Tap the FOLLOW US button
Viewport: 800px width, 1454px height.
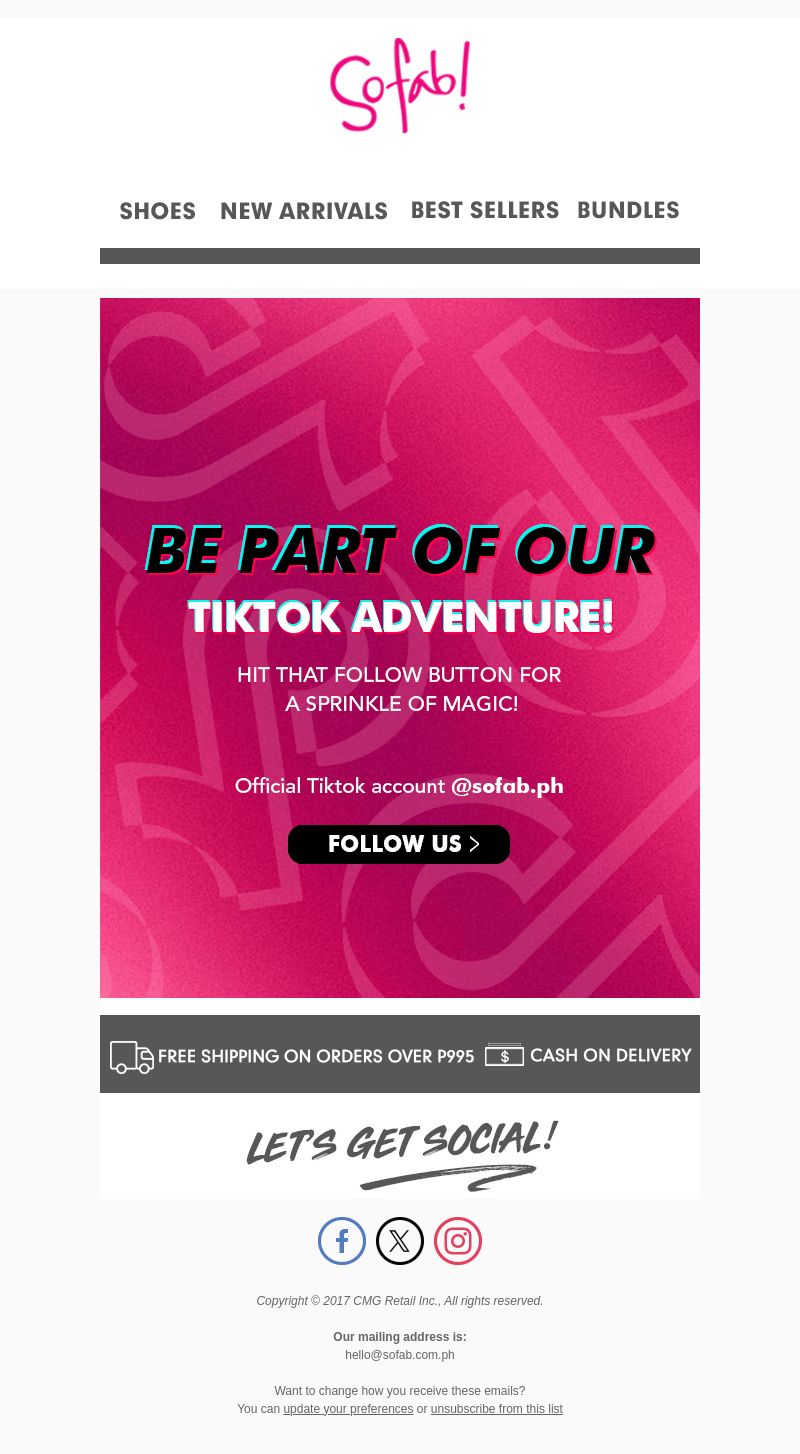coord(399,844)
